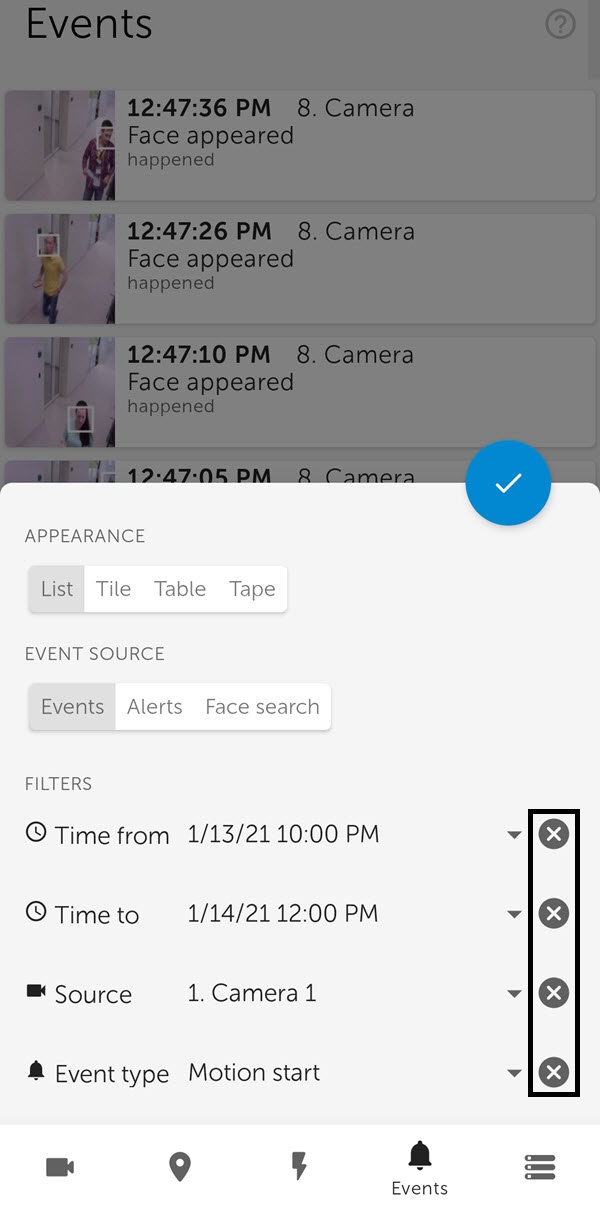Clear the Time to filter

point(554,913)
